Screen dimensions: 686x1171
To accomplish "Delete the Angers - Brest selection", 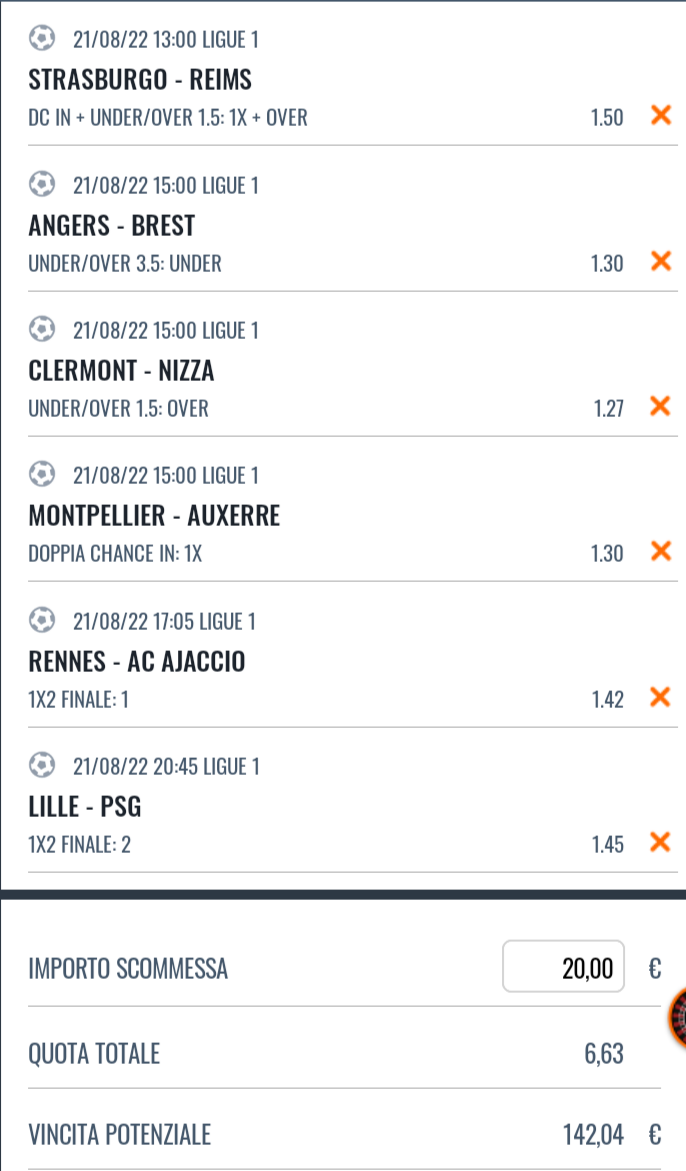I will pos(660,261).
